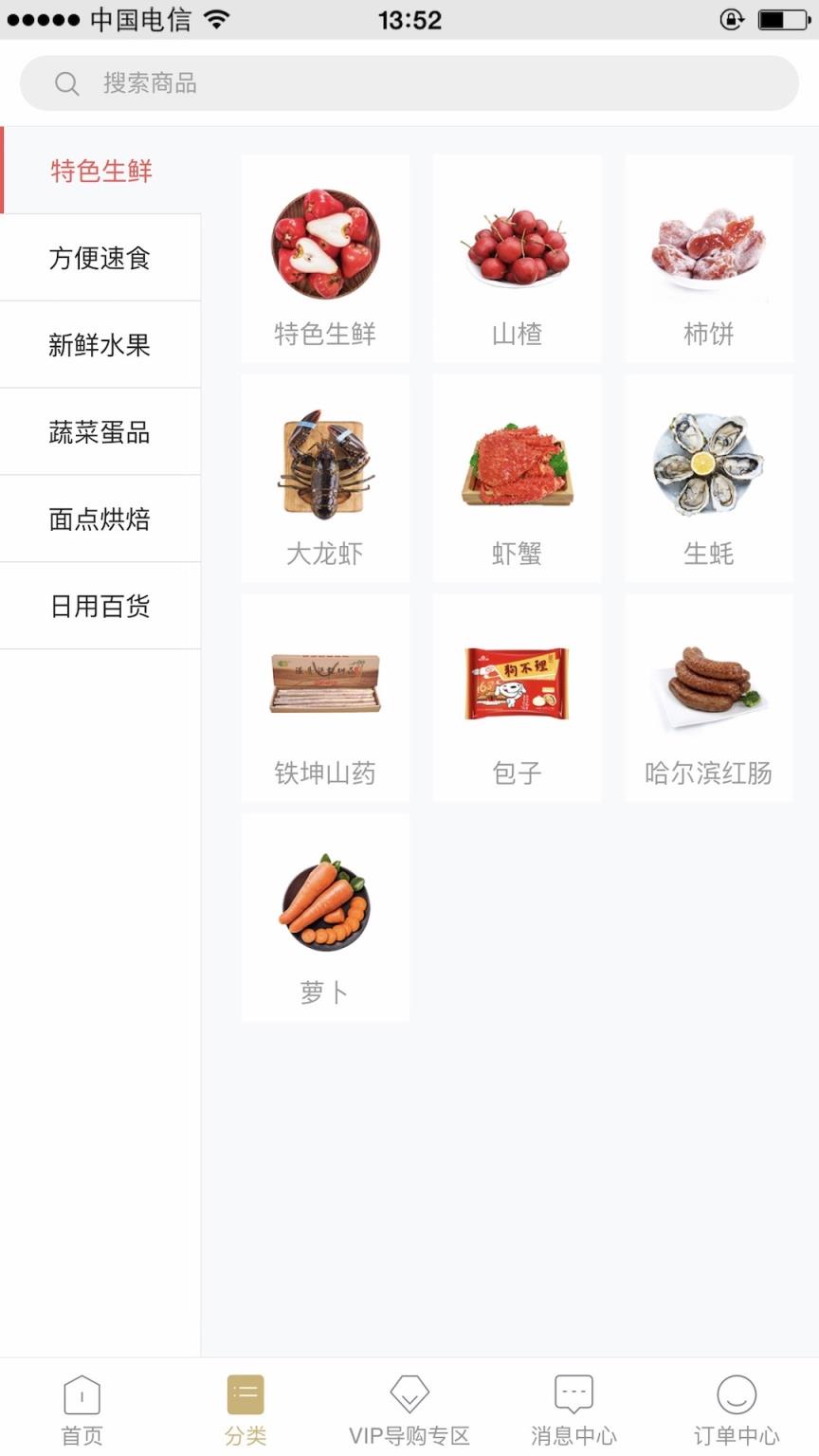Switch to the 新鲜水果 category
The width and height of the screenshot is (819, 1456).
coord(100,344)
